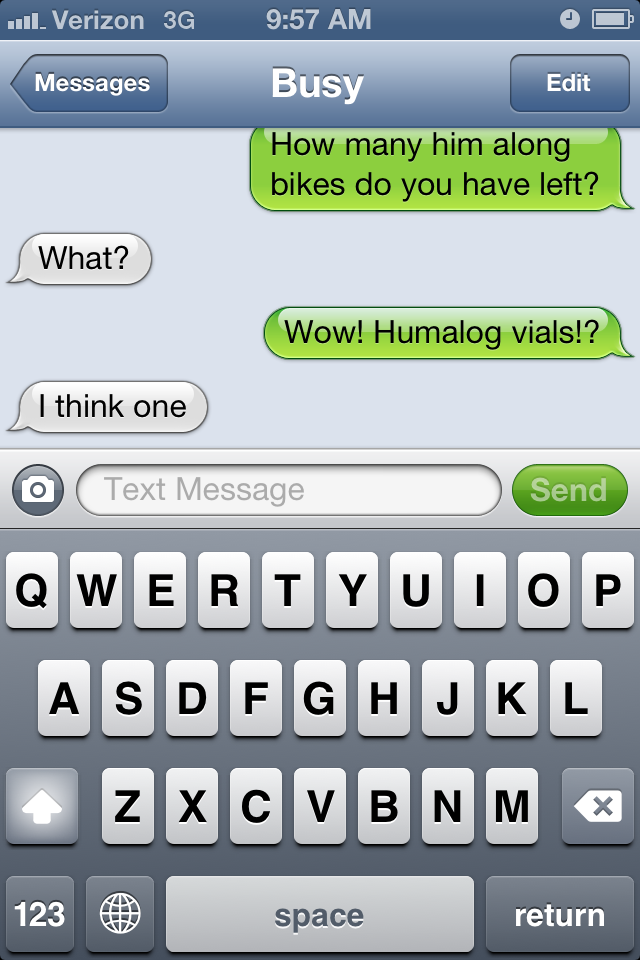The image size is (640, 960).
Task: Tap the globe language key
Action: (120, 914)
